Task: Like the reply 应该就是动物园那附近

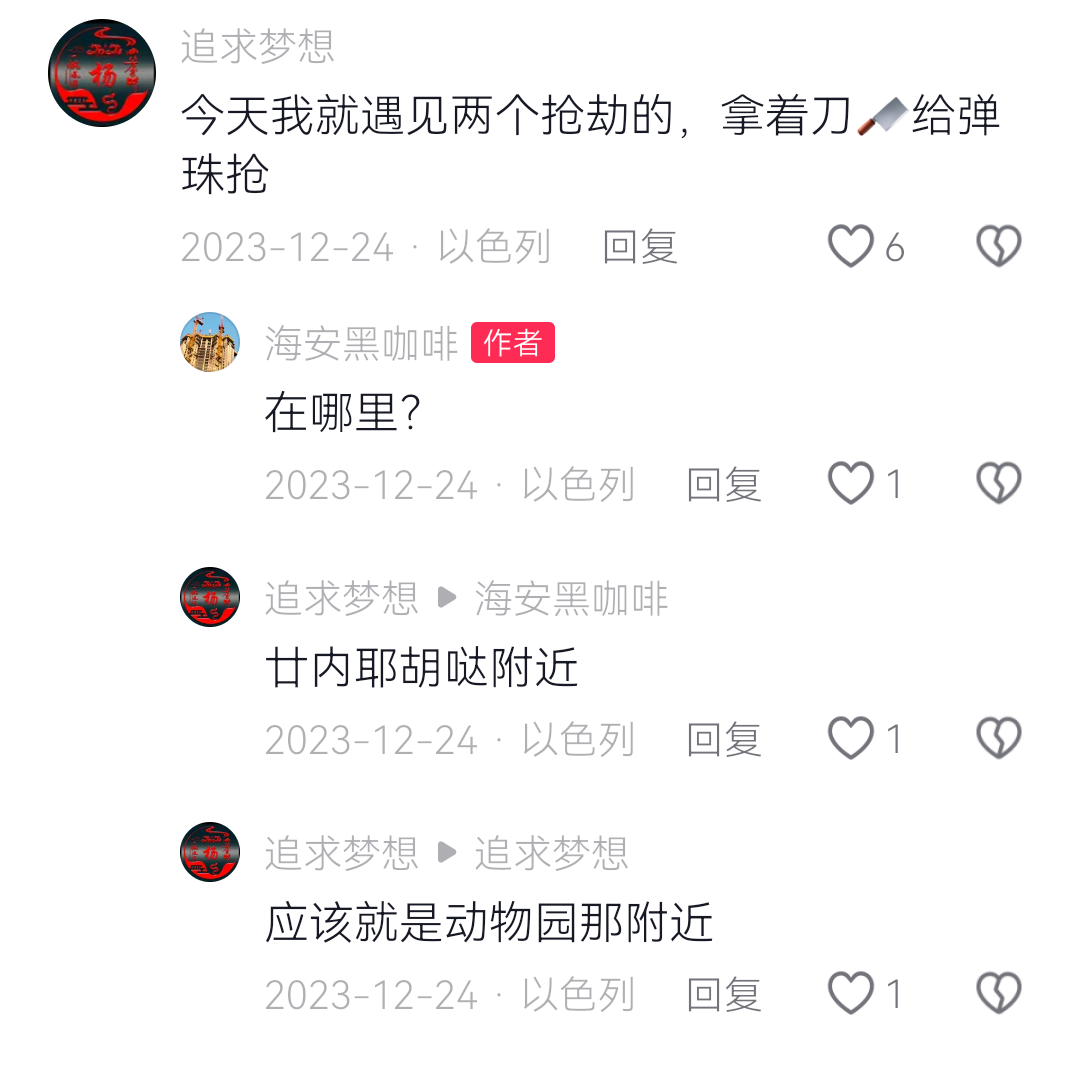Action: tap(851, 995)
